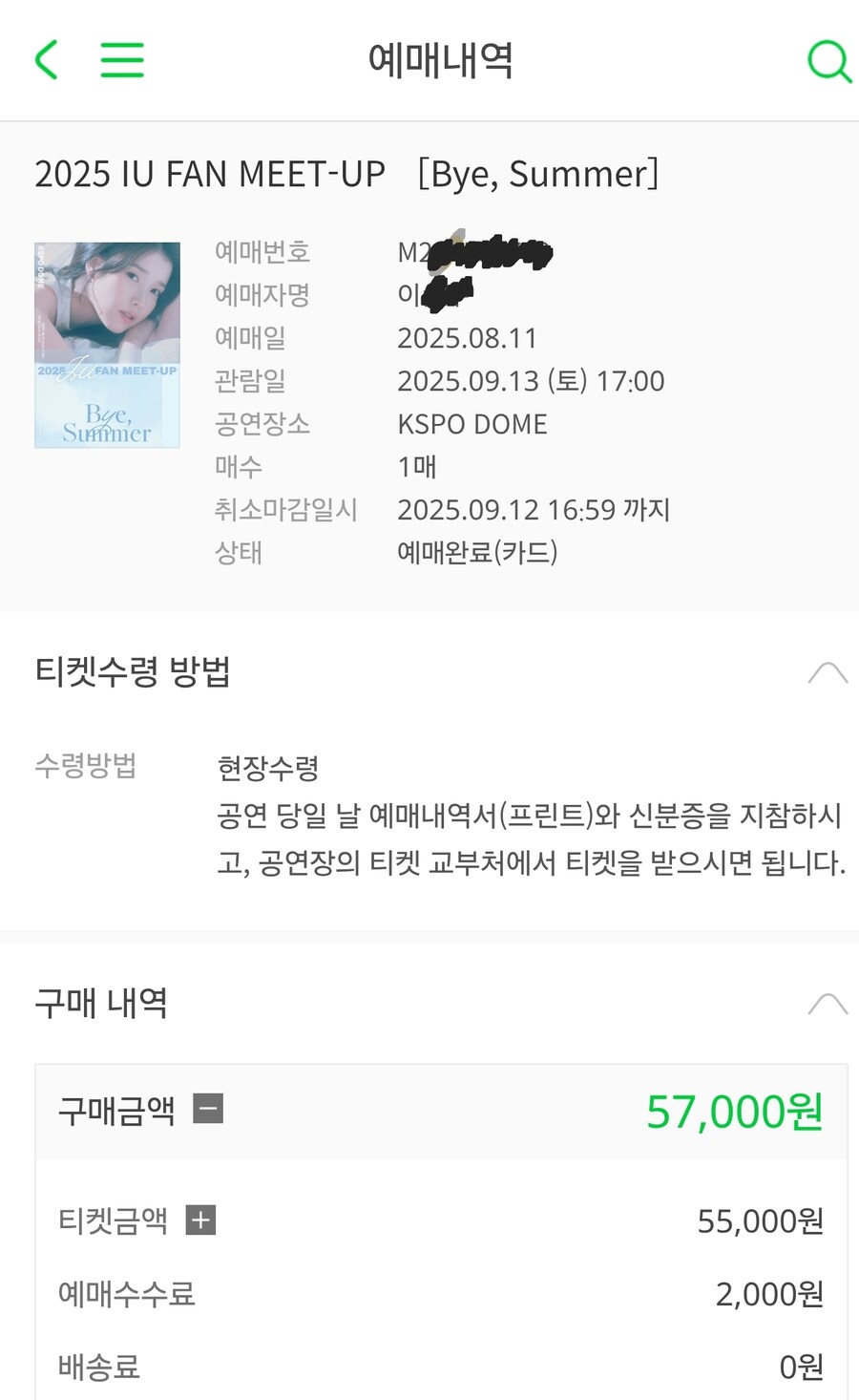859x1400 pixels.
Task: Collapse the 구매금액 breakdown
Action: (x=208, y=1110)
